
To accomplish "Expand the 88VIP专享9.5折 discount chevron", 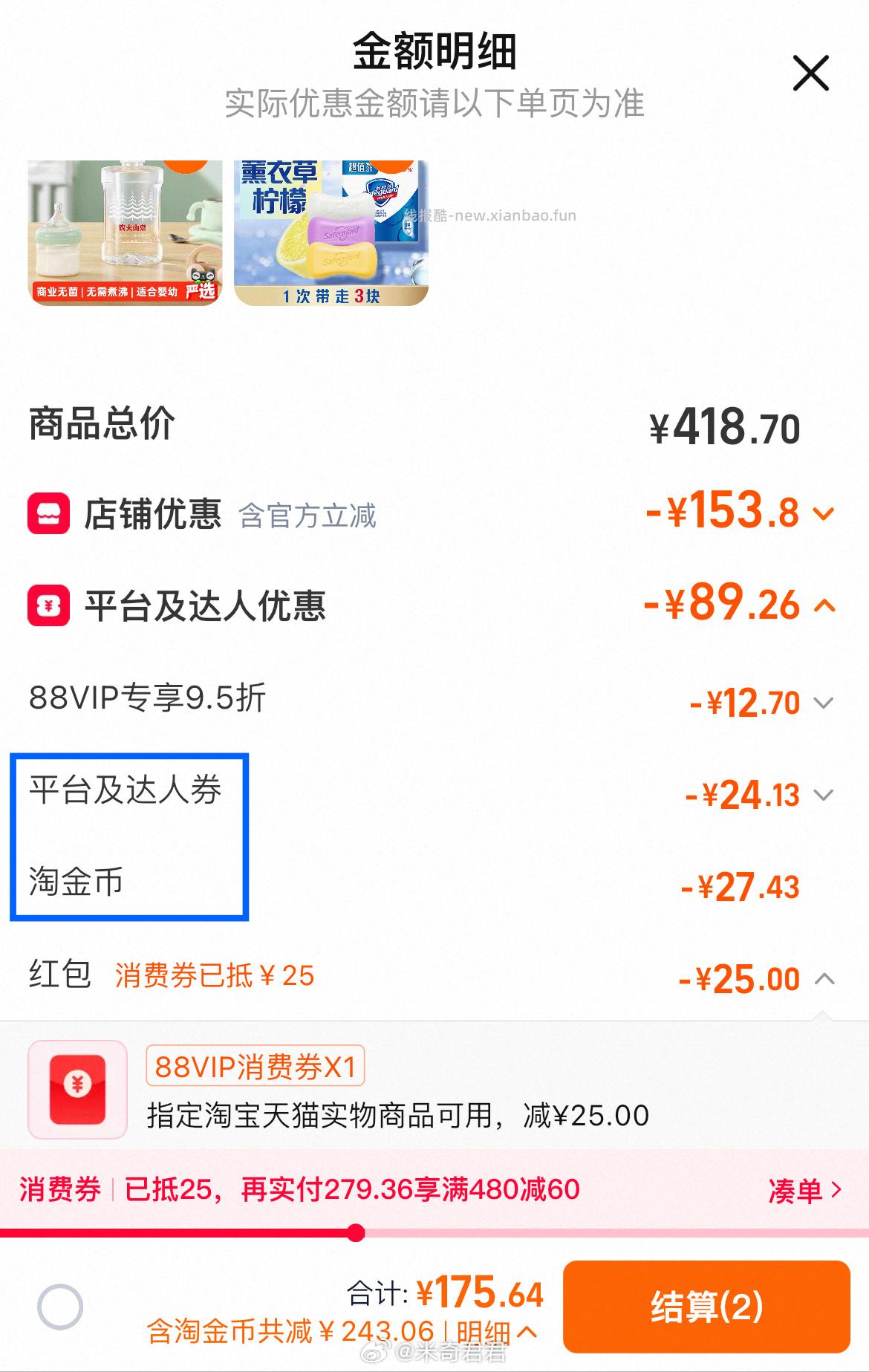I will pyautogui.click(x=823, y=702).
